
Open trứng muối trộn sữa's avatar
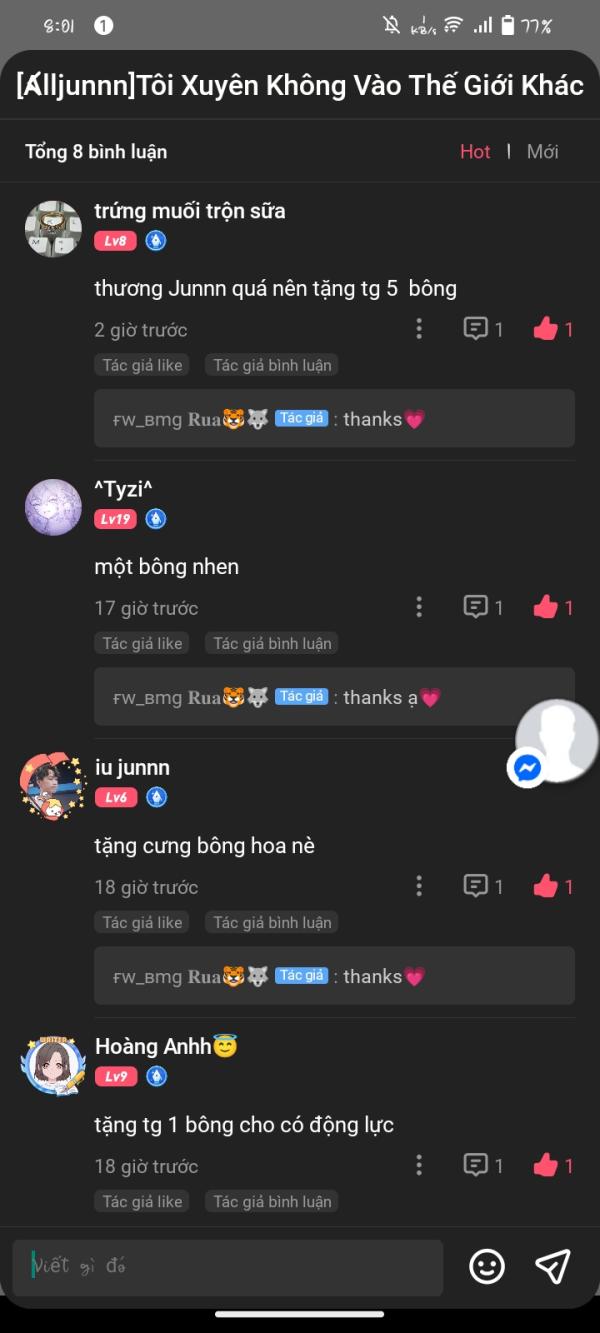[53, 228]
